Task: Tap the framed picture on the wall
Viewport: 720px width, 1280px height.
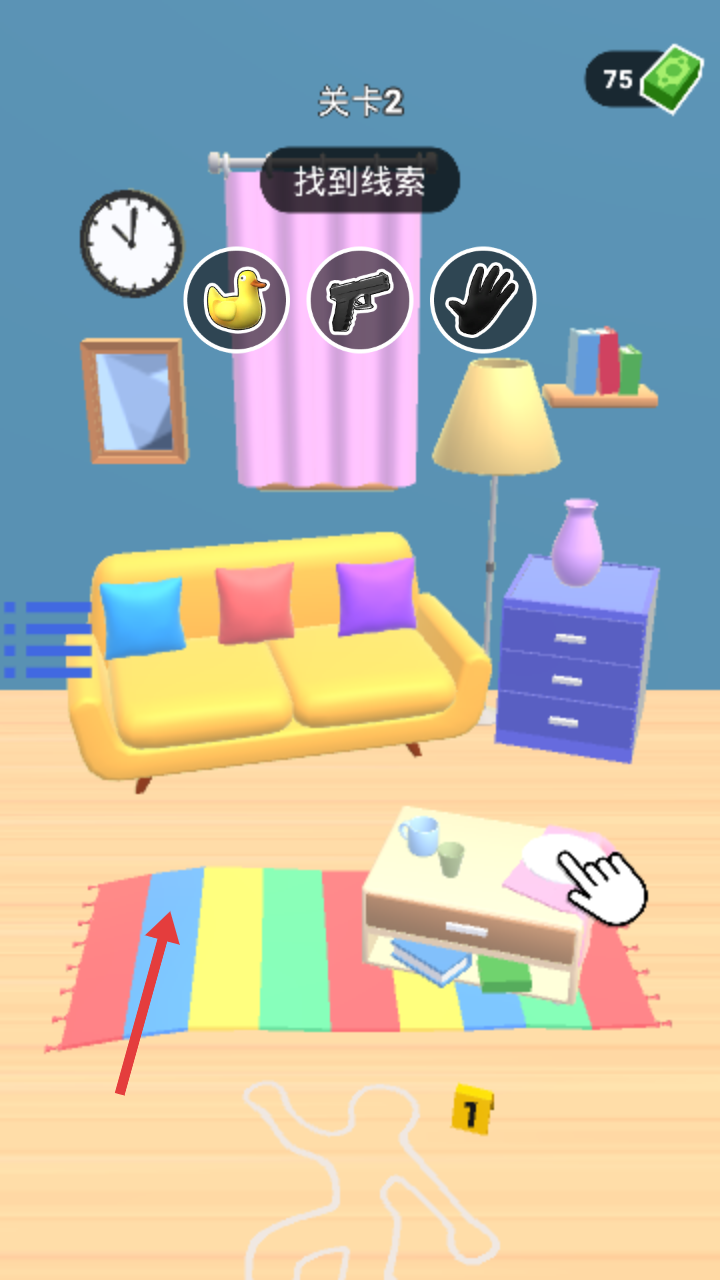Action: 135,400
